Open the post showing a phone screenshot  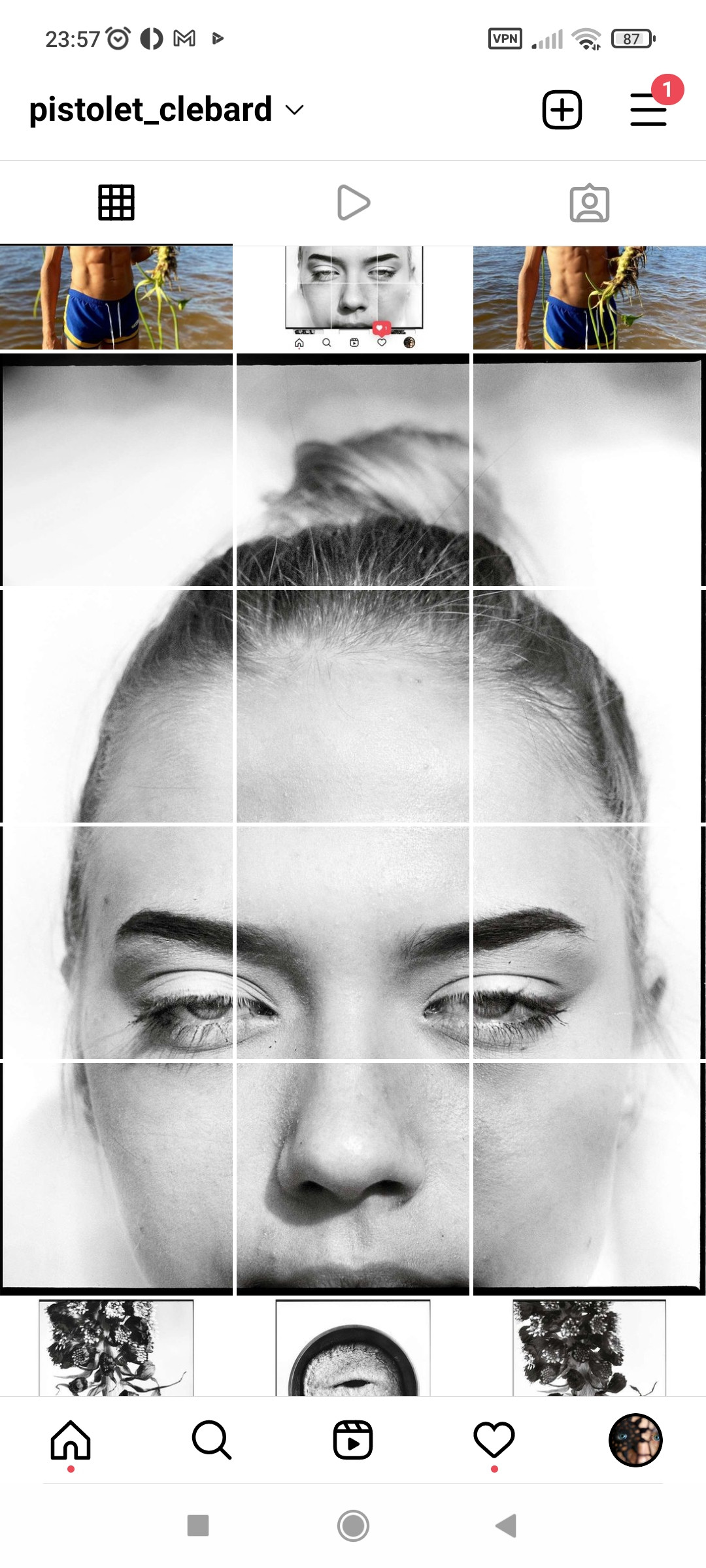pos(353,298)
